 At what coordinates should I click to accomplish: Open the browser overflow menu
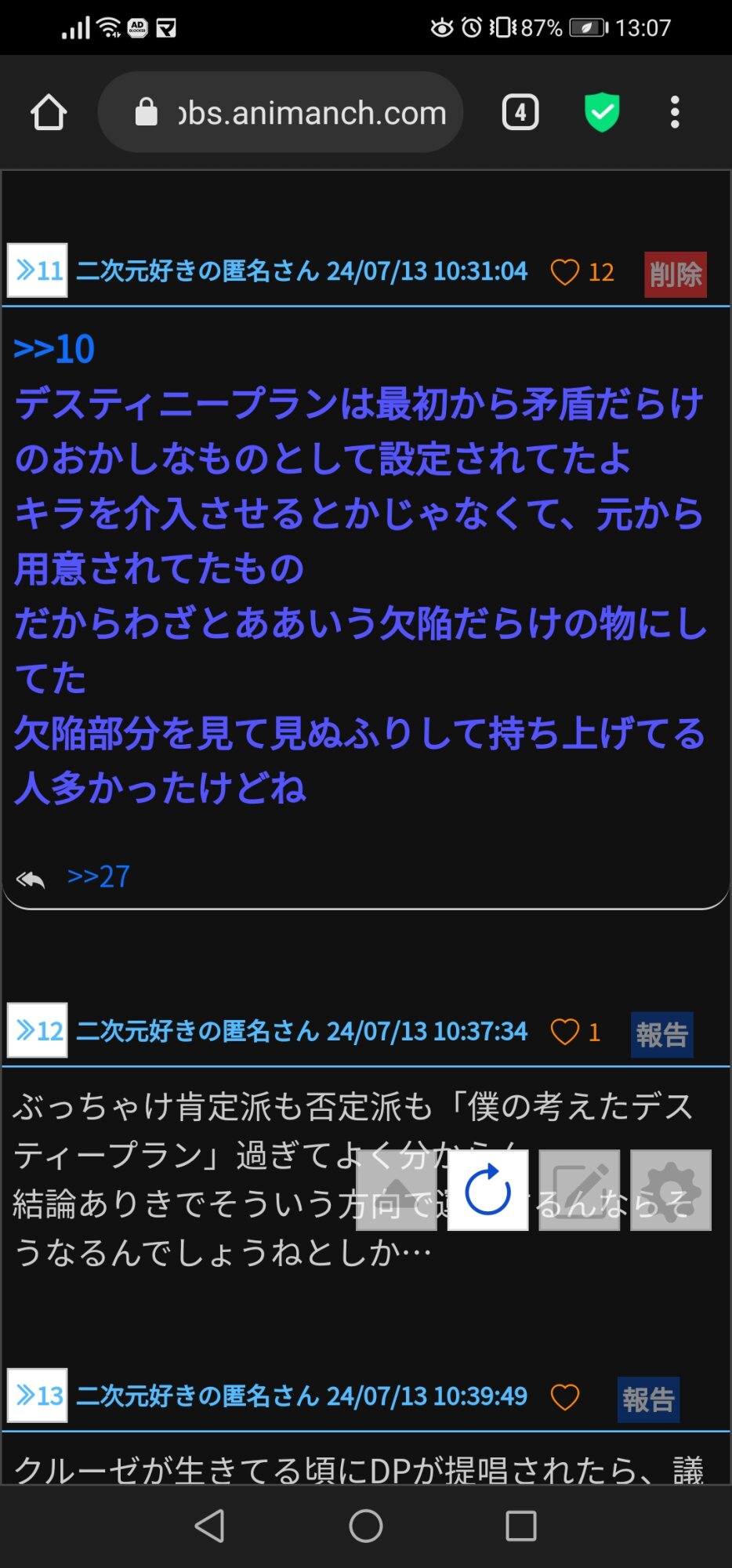(x=675, y=113)
